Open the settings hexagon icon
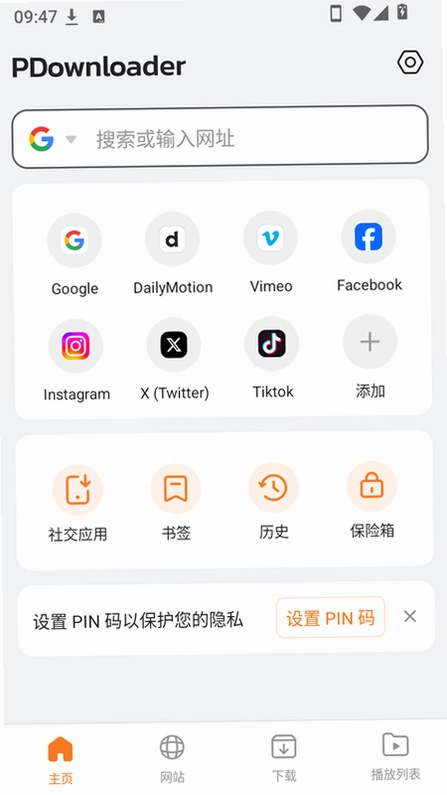 410,63
